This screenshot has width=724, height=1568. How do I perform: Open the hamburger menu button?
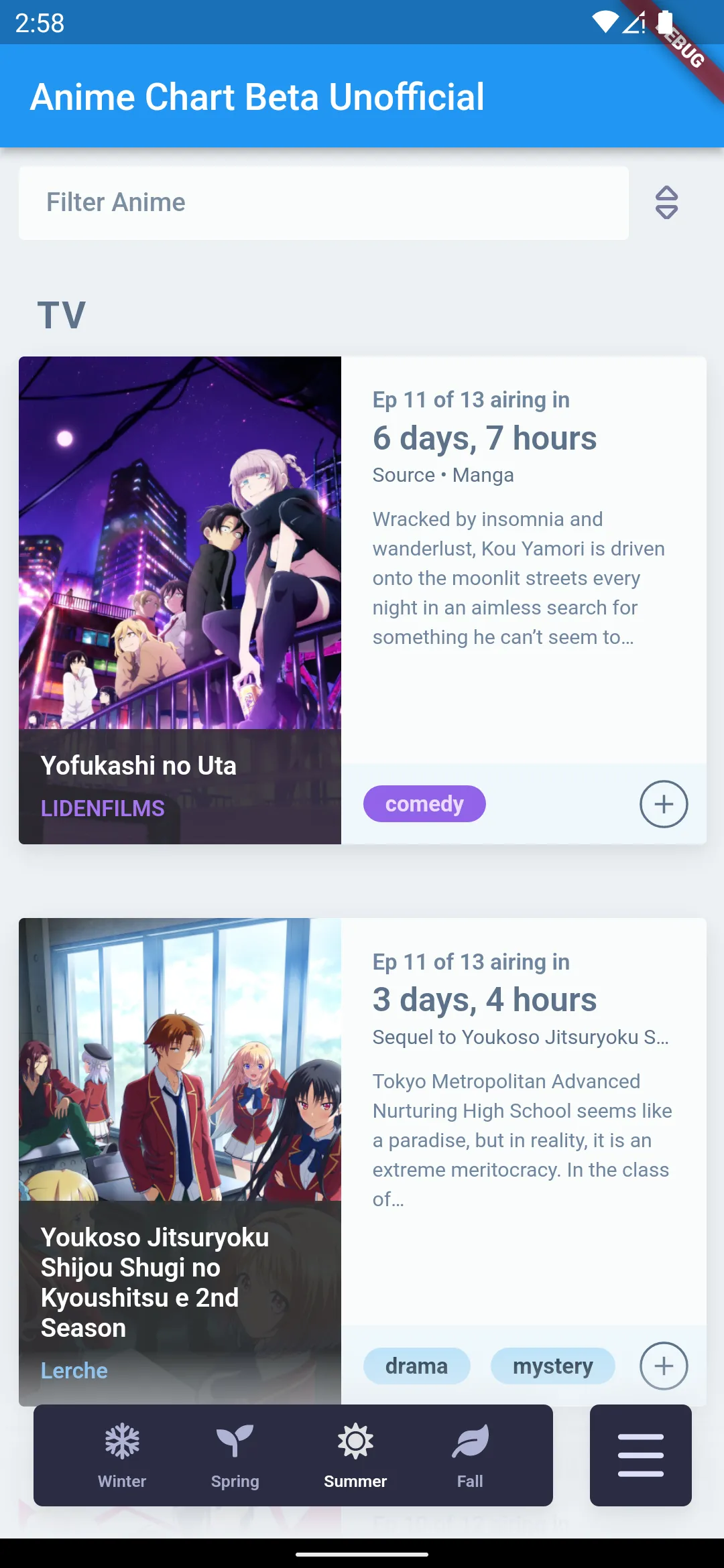(x=640, y=1455)
